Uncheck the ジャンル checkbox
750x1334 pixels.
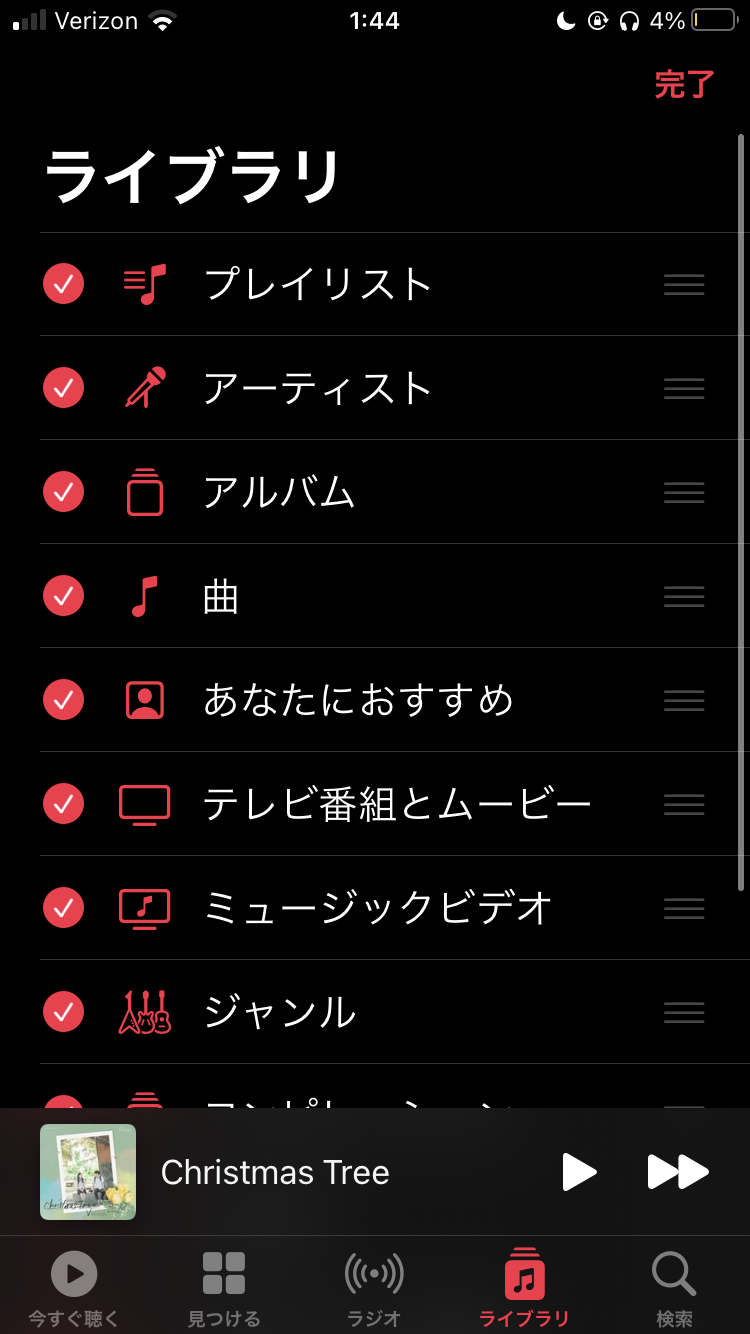(64, 1012)
